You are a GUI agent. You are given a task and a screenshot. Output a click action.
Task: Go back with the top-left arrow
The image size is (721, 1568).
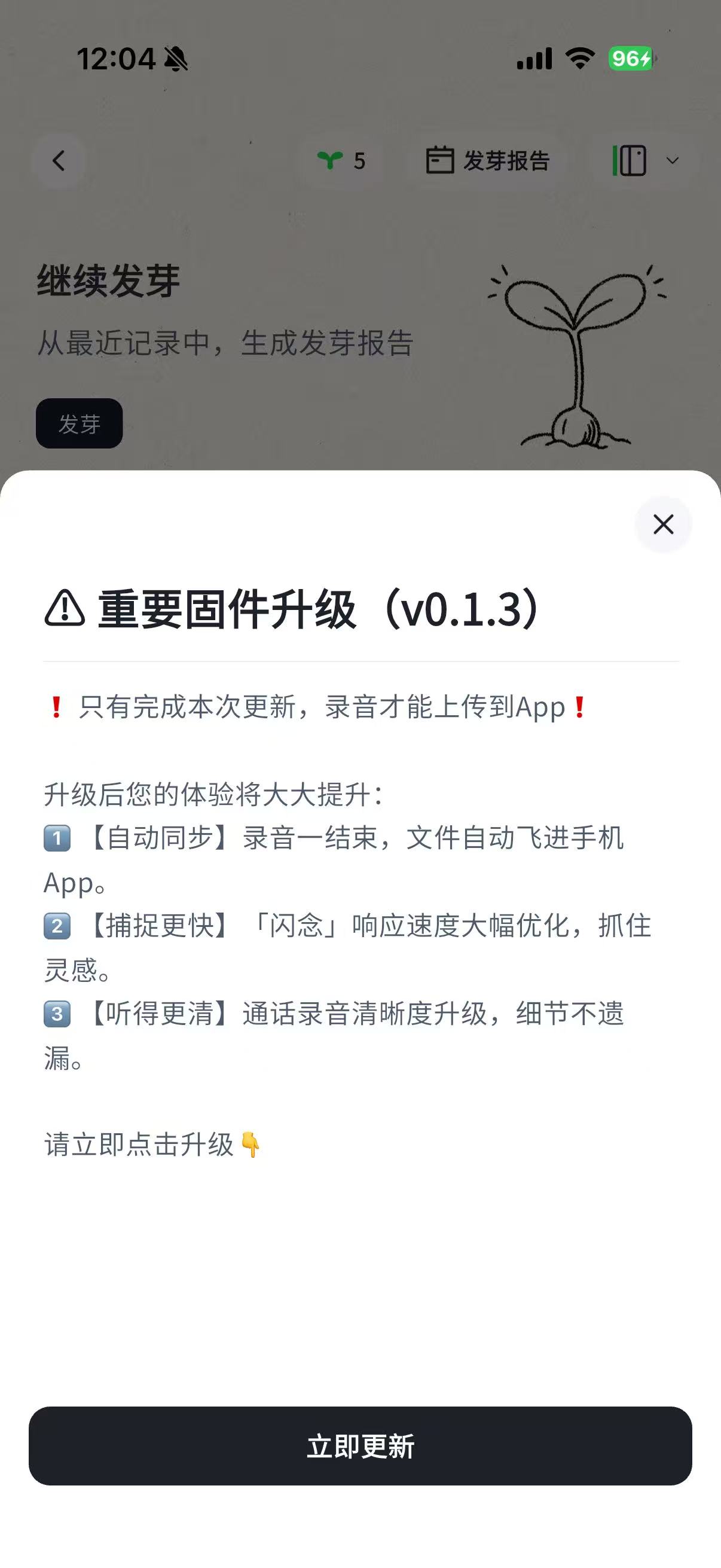[x=59, y=161]
